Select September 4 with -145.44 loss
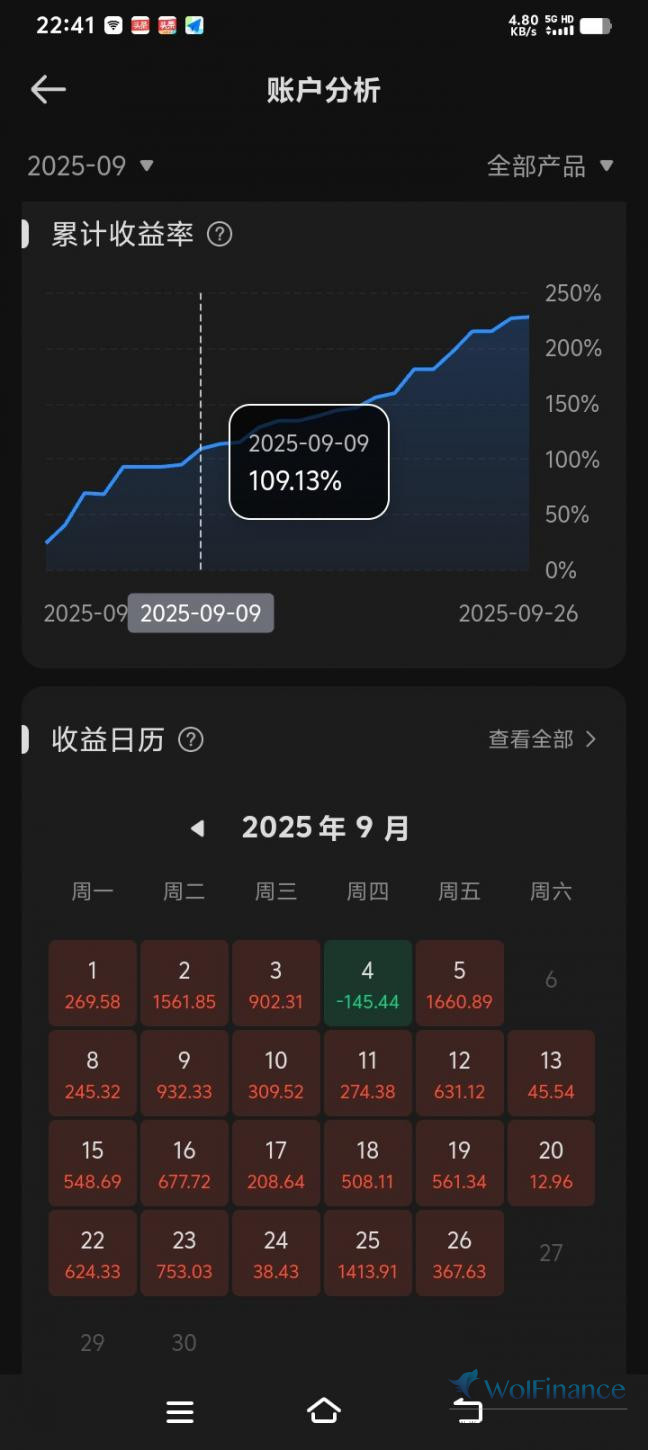The height and width of the screenshot is (1450, 648). tap(368, 983)
